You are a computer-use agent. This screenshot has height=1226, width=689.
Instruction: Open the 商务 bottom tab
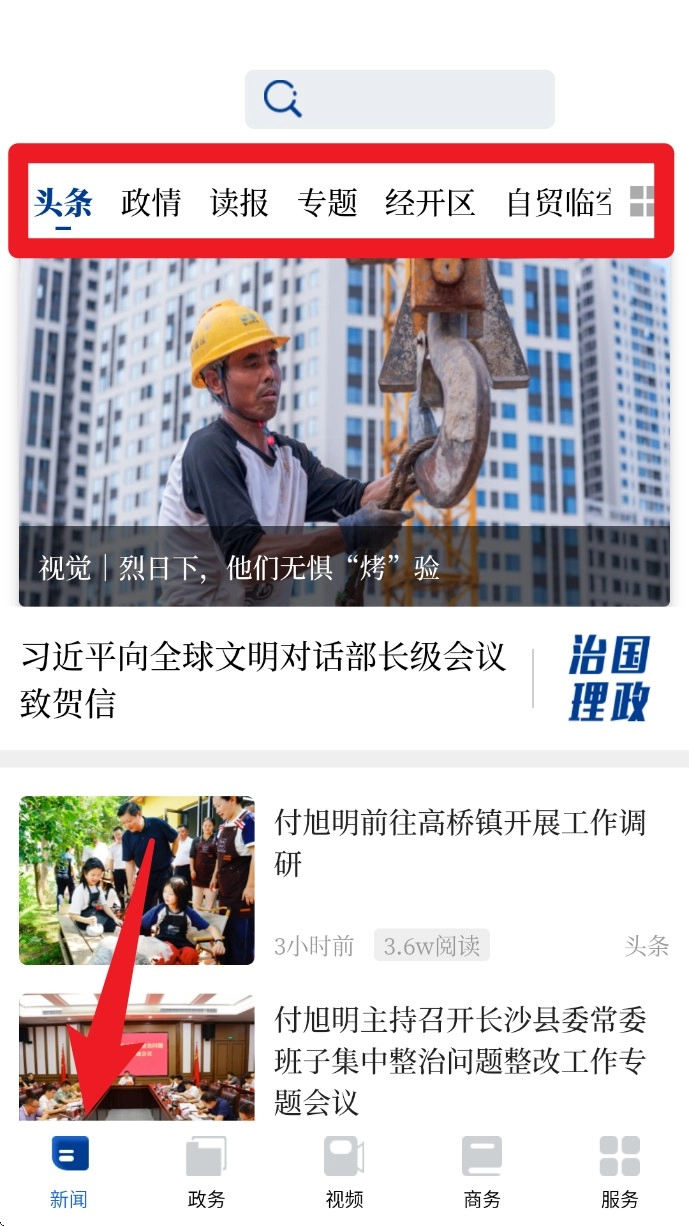(x=482, y=1171)
